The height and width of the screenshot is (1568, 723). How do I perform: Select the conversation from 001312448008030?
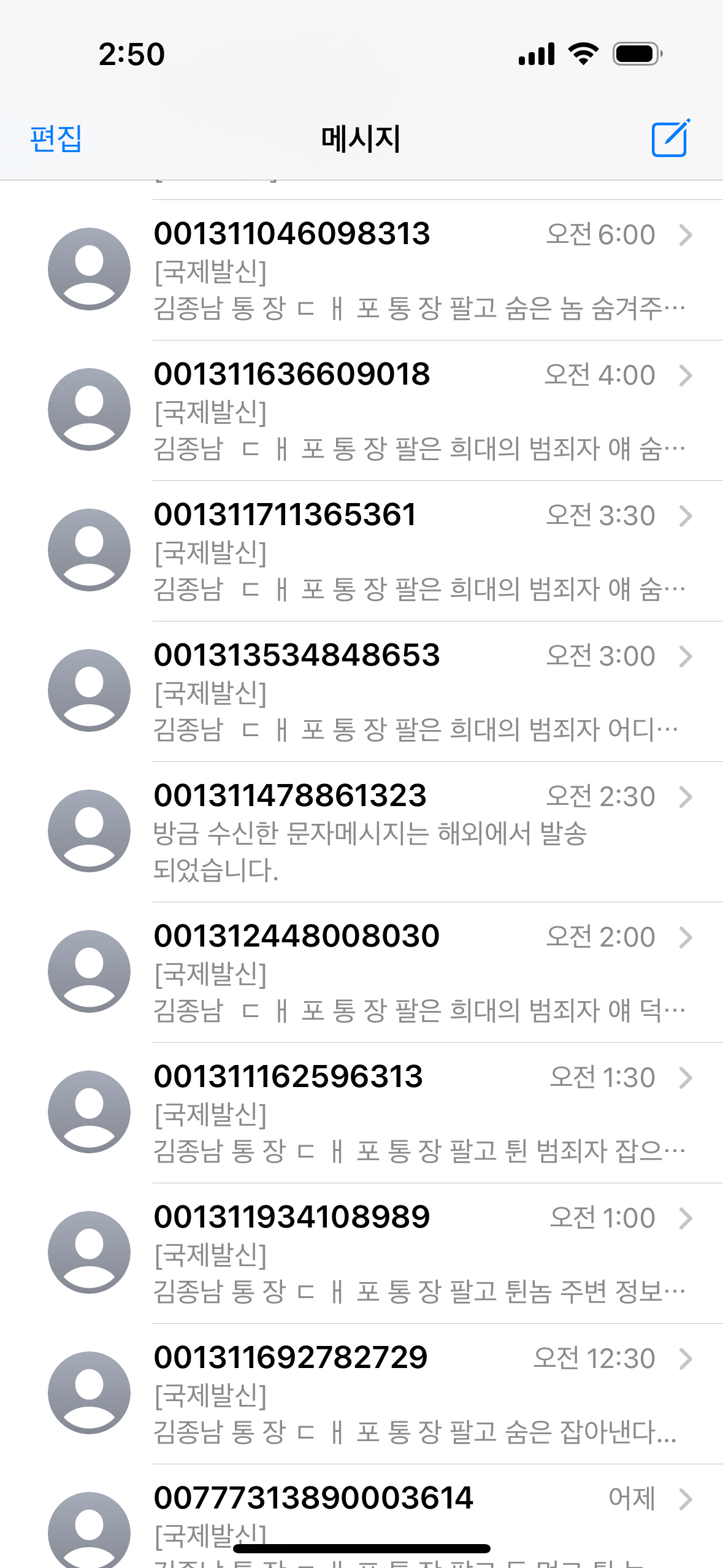(x=417, y=972)
